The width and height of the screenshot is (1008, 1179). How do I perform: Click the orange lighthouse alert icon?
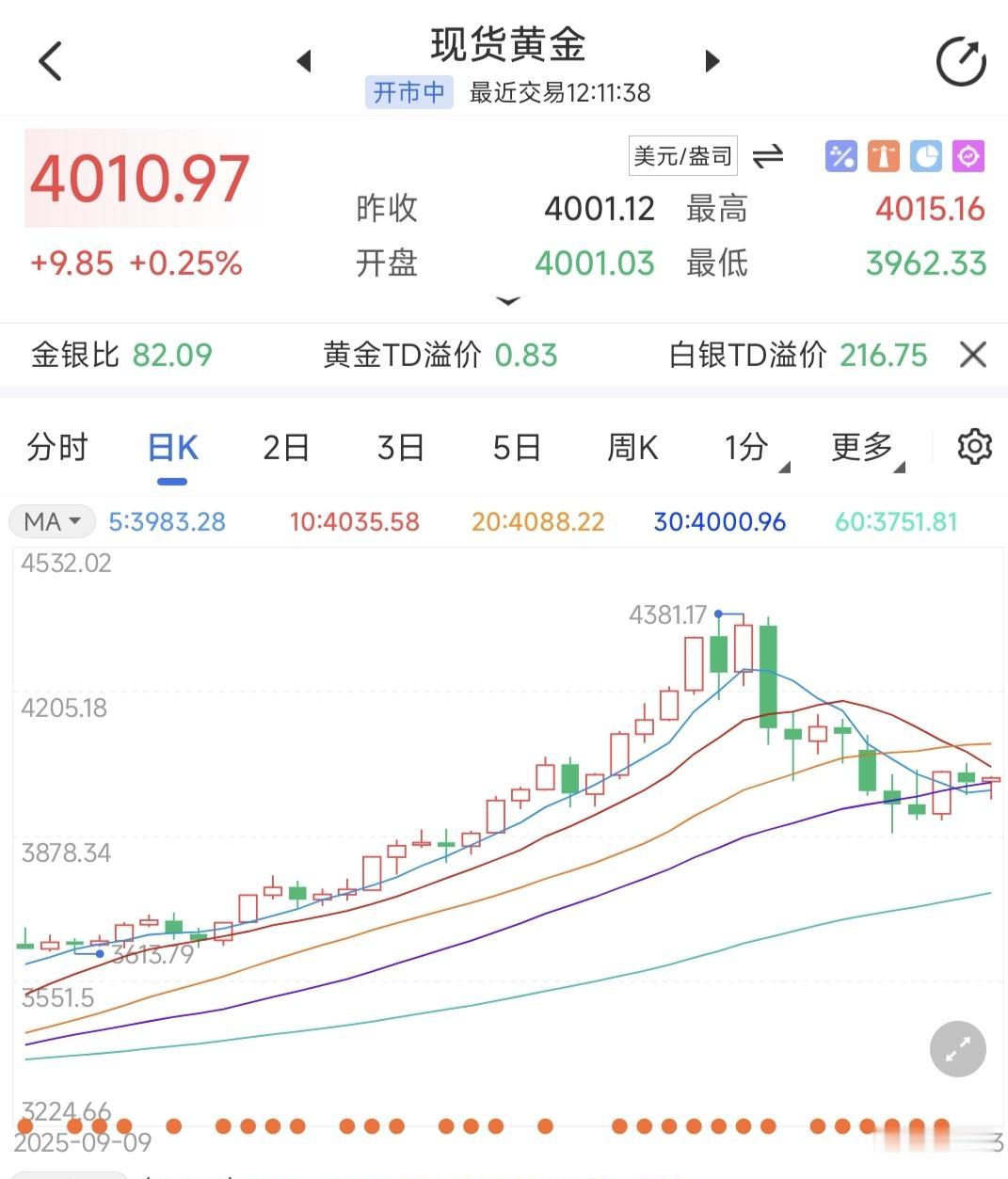[x=883, y=156]
